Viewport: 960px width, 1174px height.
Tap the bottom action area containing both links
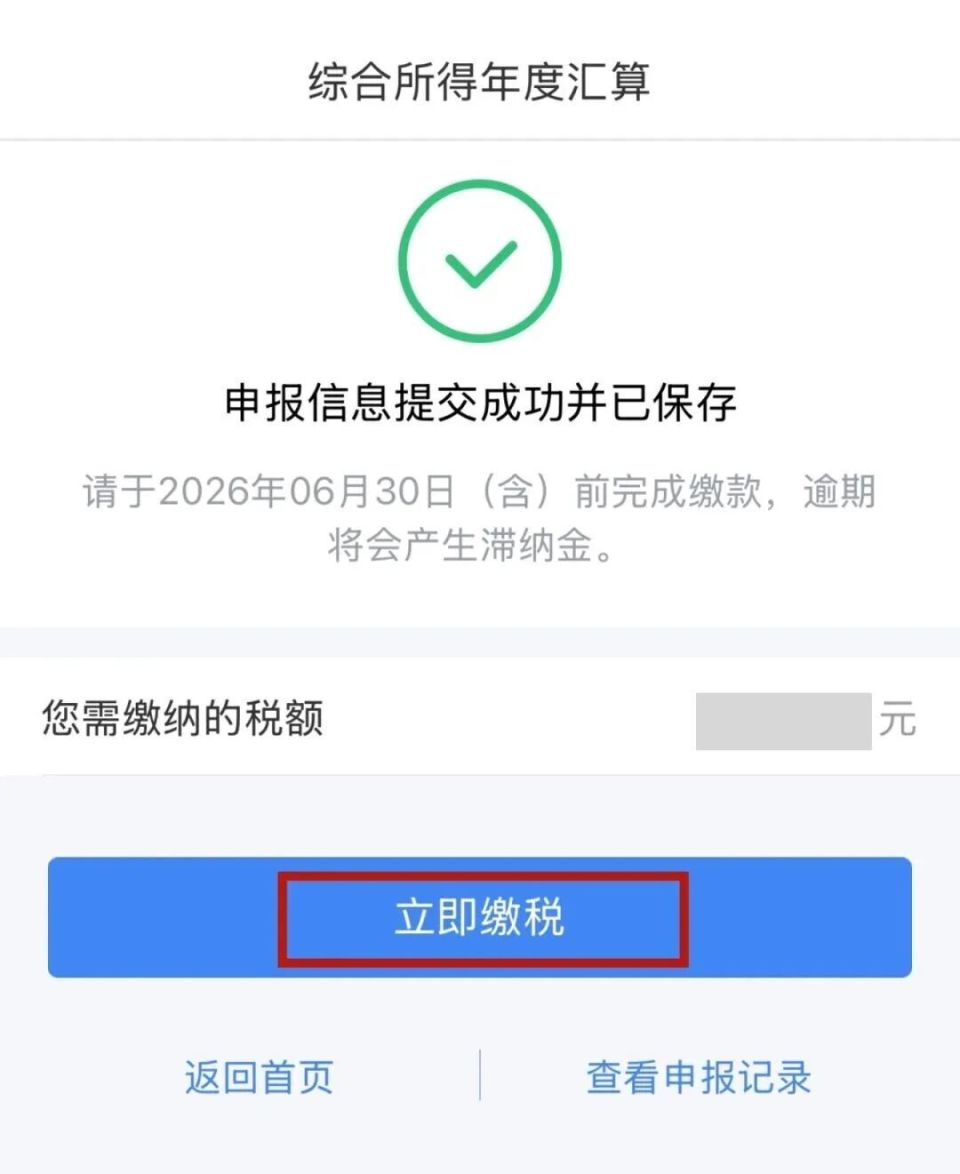480,1077
